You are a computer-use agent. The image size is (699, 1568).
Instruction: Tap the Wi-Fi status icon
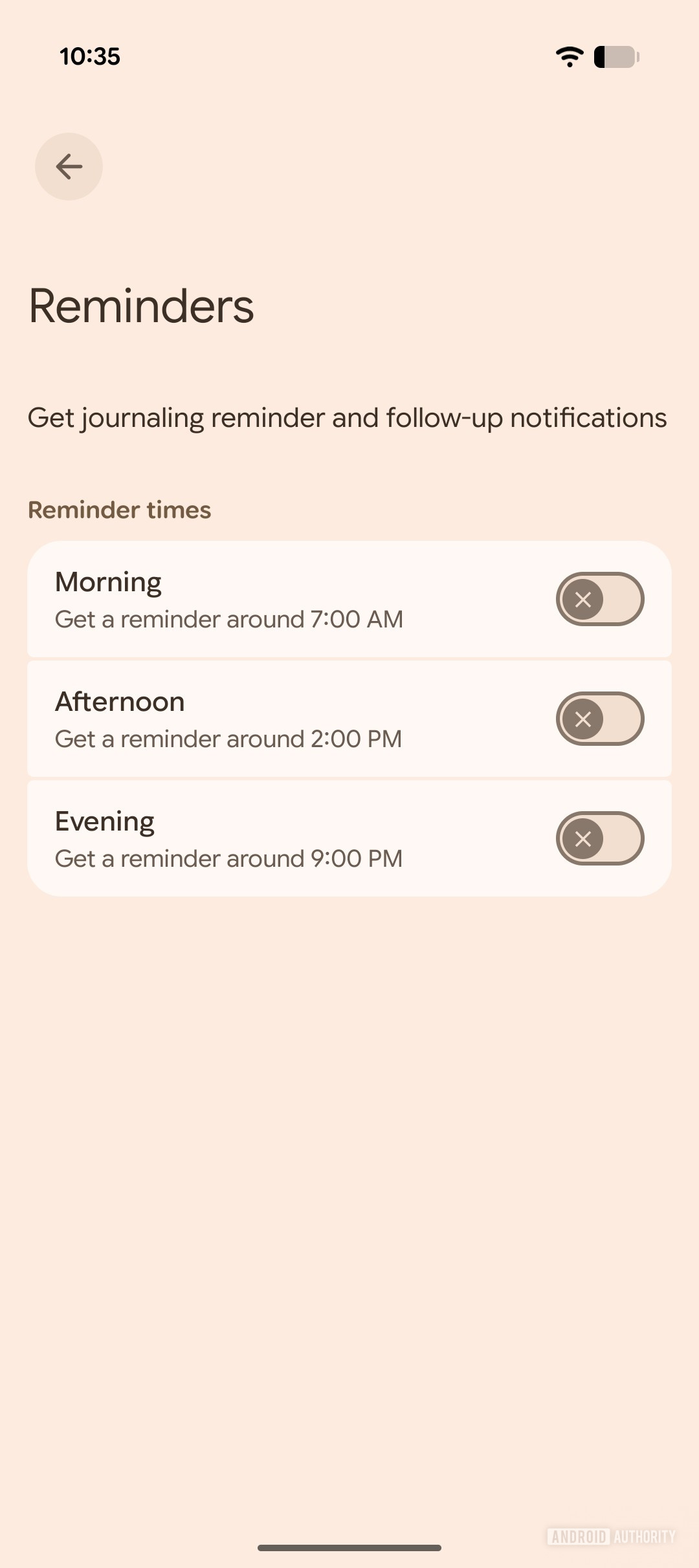pyautogui.click(x=568, y=57)
